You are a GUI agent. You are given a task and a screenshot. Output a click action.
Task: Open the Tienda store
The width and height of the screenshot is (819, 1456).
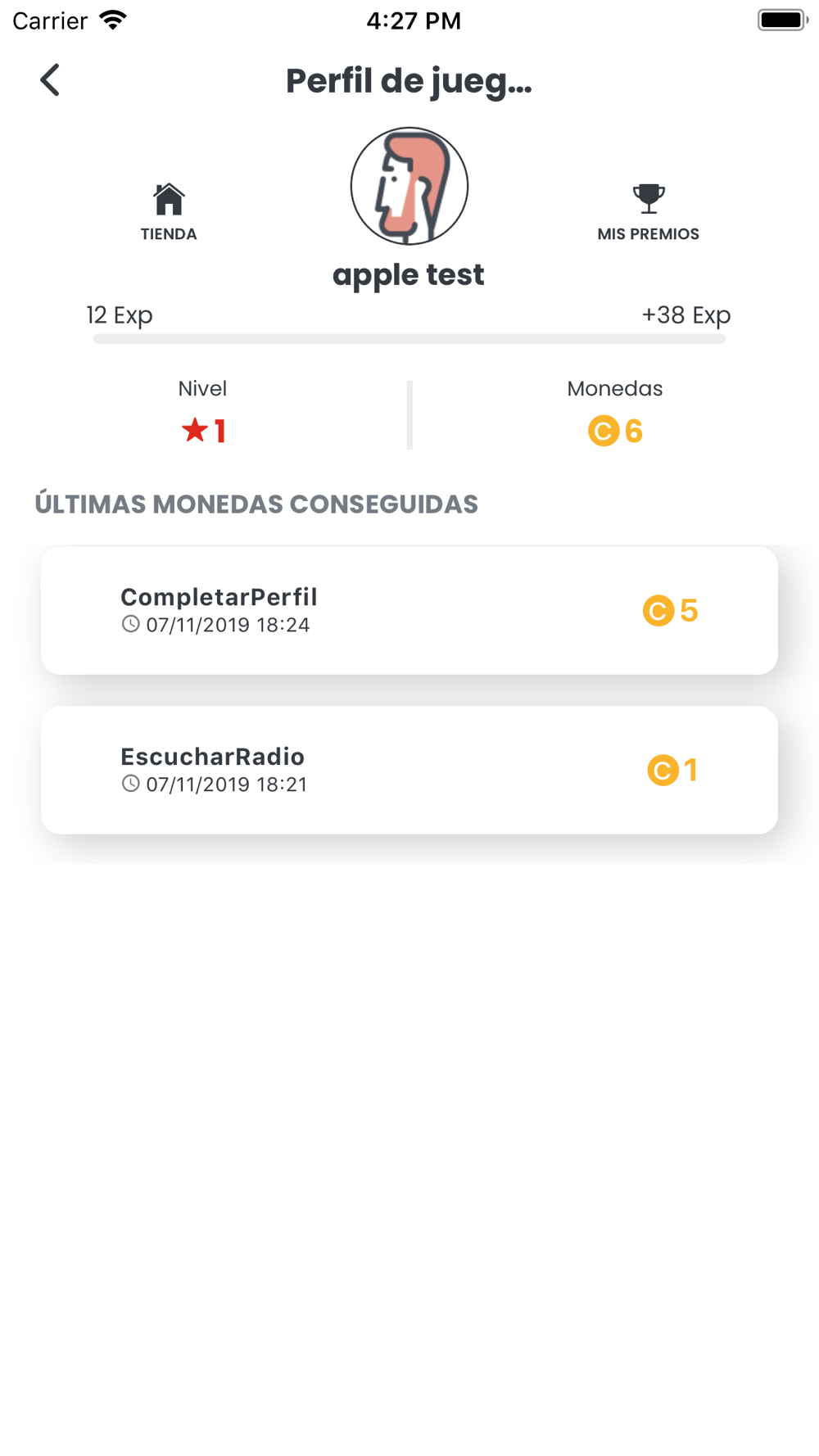(169, 212)
